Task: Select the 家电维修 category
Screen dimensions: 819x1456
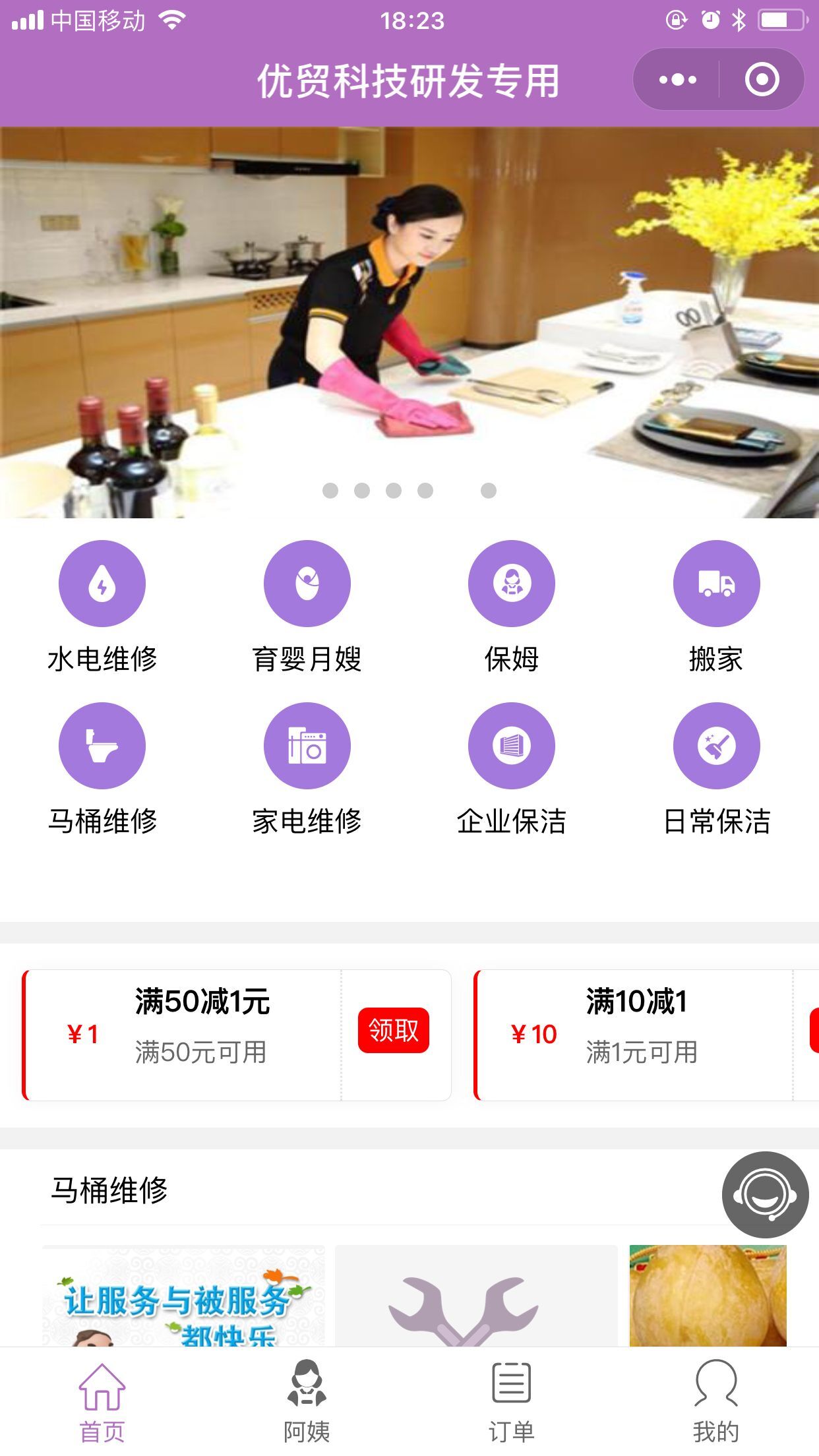Action: tap(307, 746)
